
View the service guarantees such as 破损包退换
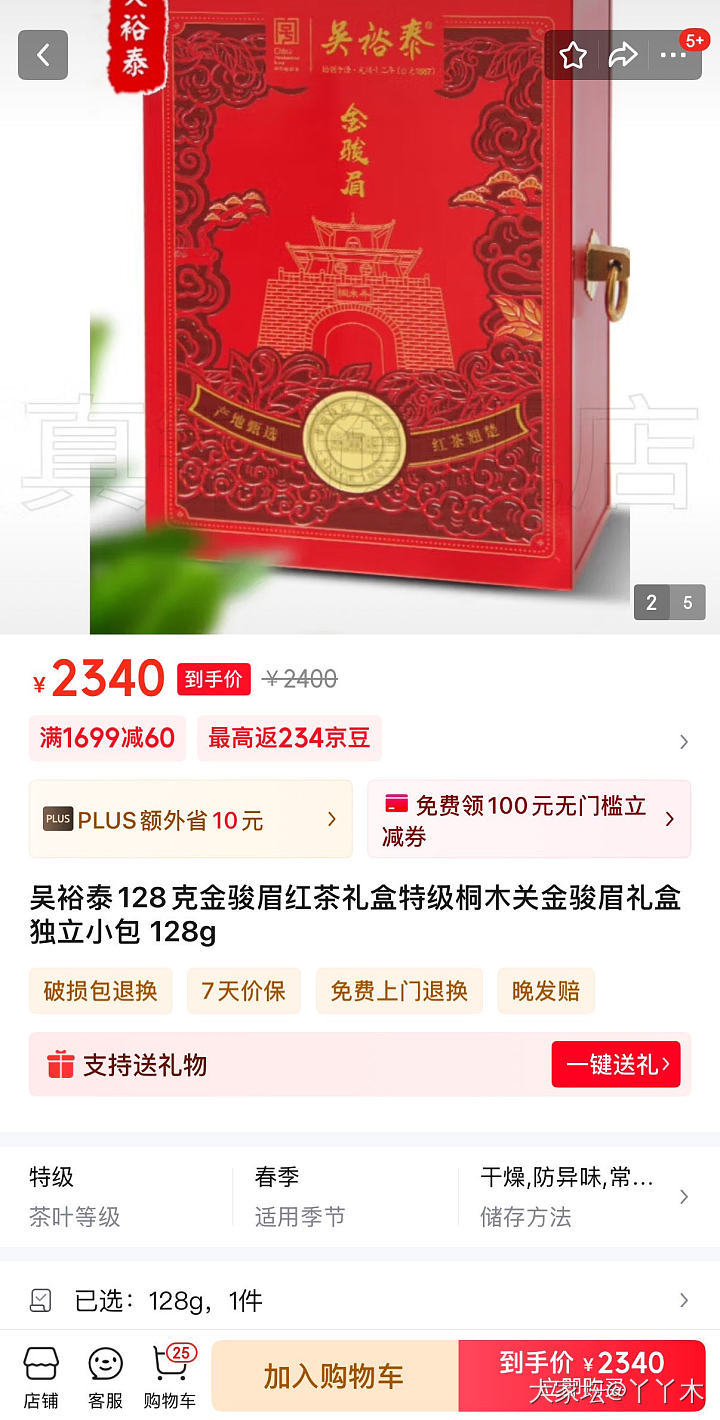100,991
